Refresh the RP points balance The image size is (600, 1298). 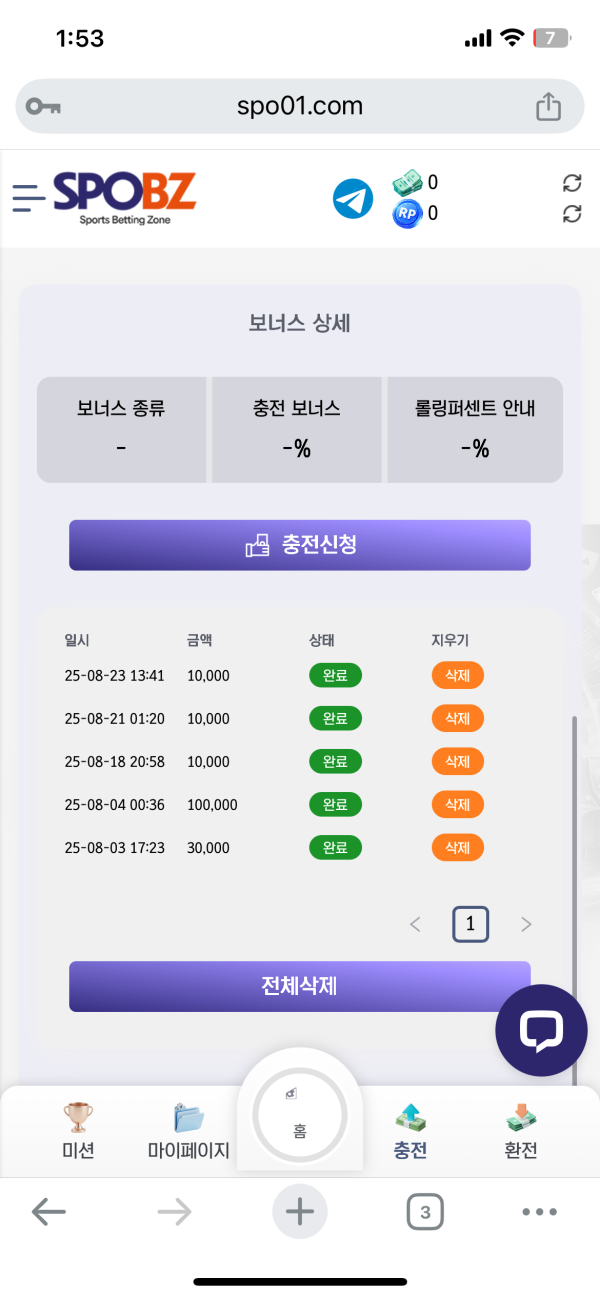[x=572, y=214]
